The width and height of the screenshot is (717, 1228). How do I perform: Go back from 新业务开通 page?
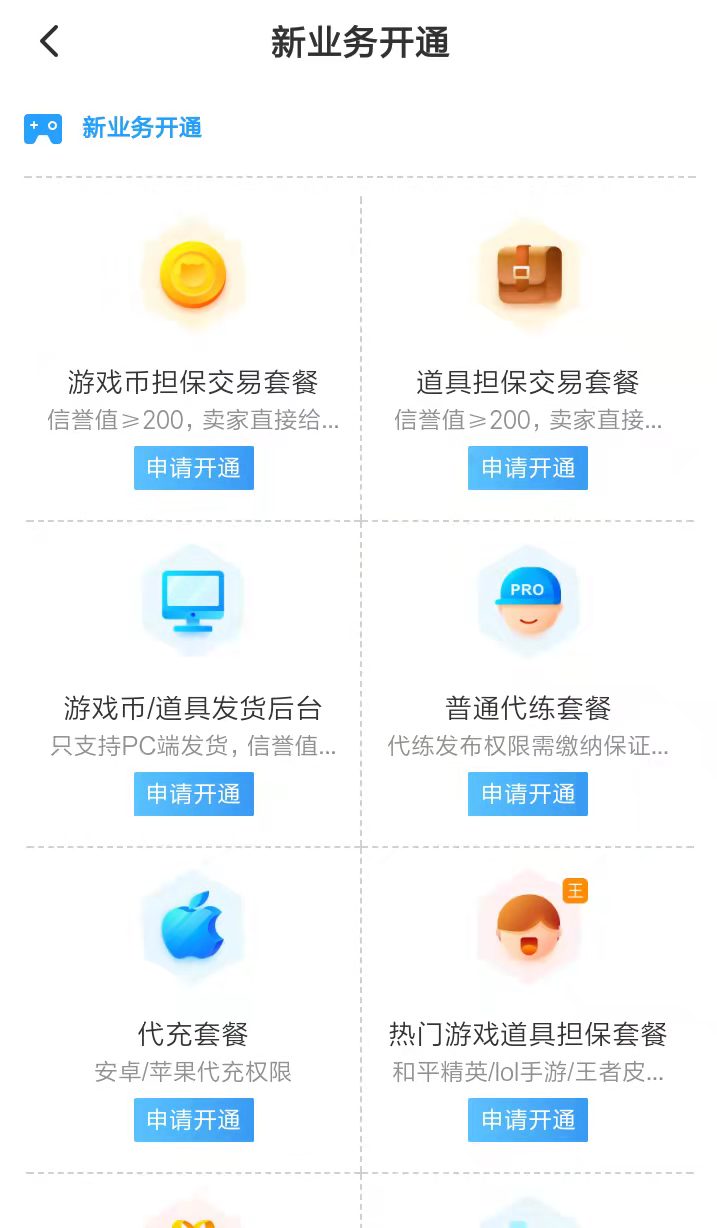point(49,42)
